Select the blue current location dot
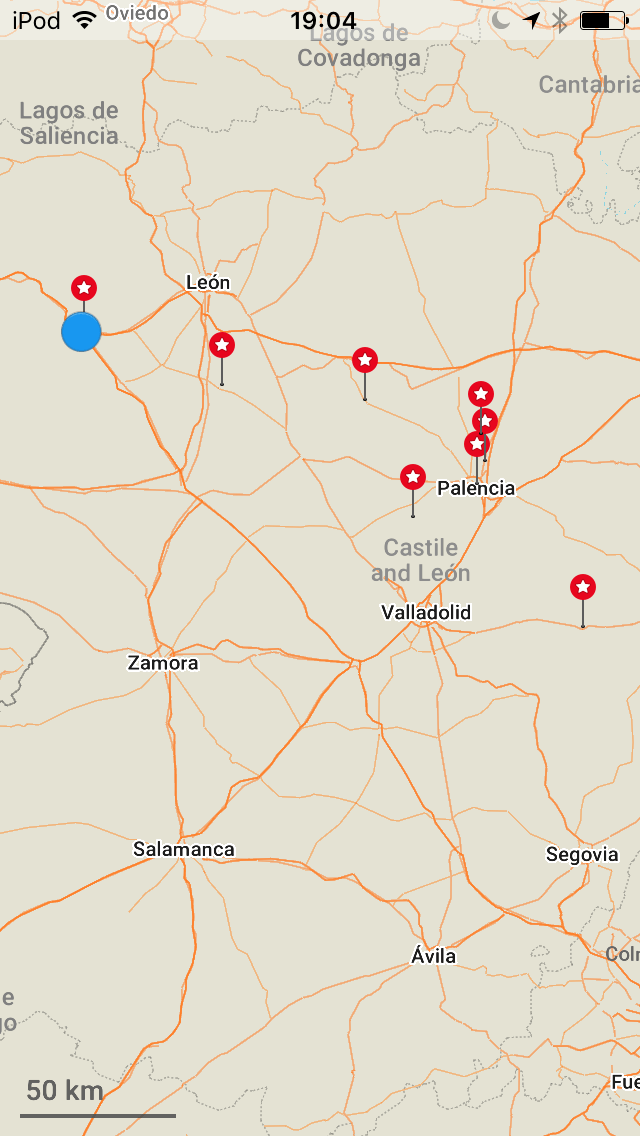This screenshot has height=1136, width=640. (x=81, y=332)
